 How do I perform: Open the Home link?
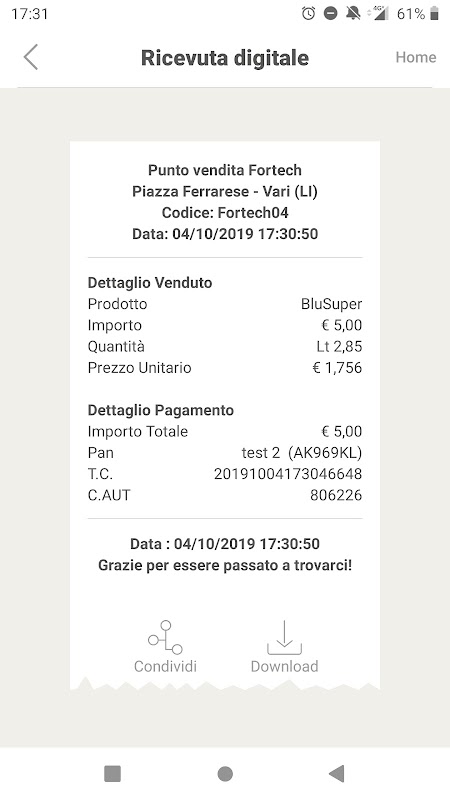[x=415, y=57]
